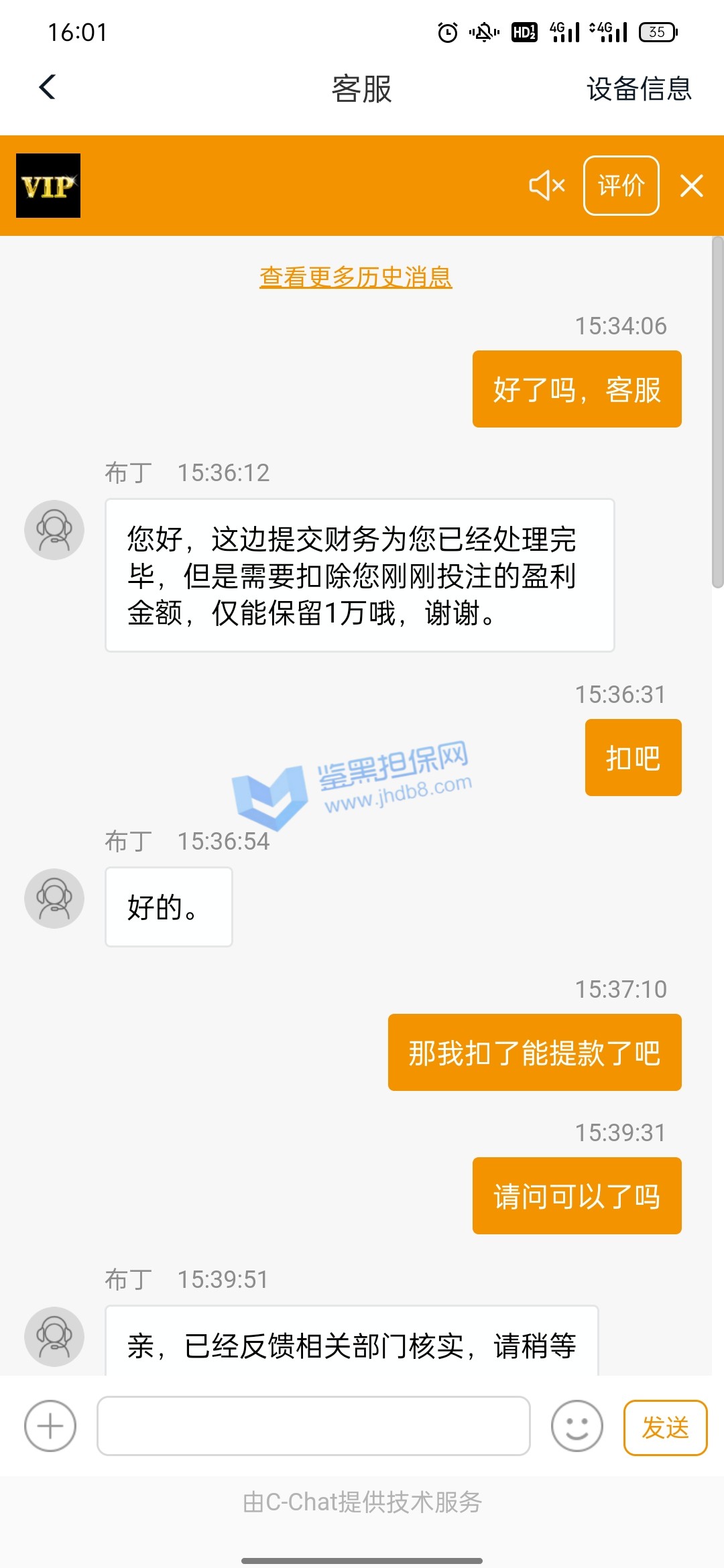Mute chat sound with the speaker icon

coord(546,186)
